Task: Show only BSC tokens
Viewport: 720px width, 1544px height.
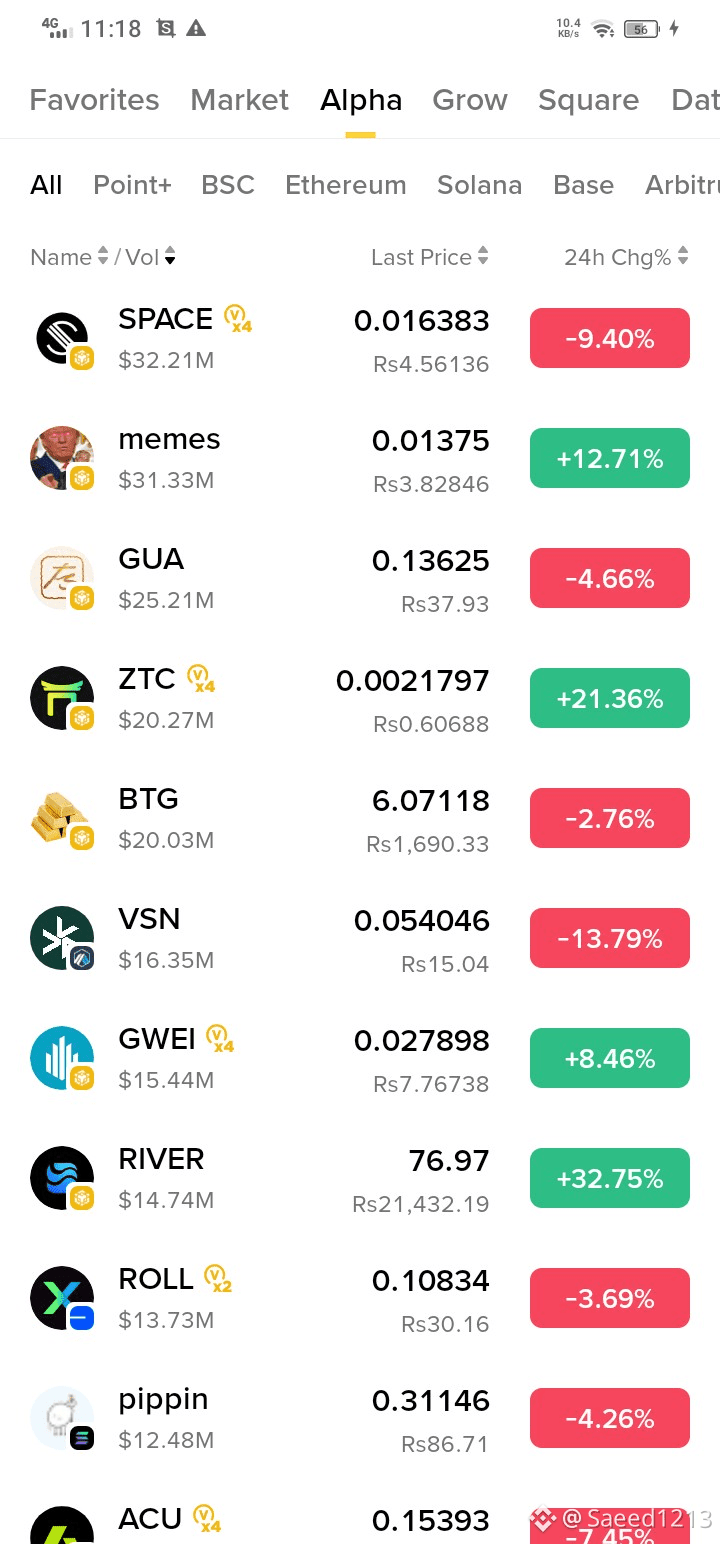Action: tap(228, 185)
